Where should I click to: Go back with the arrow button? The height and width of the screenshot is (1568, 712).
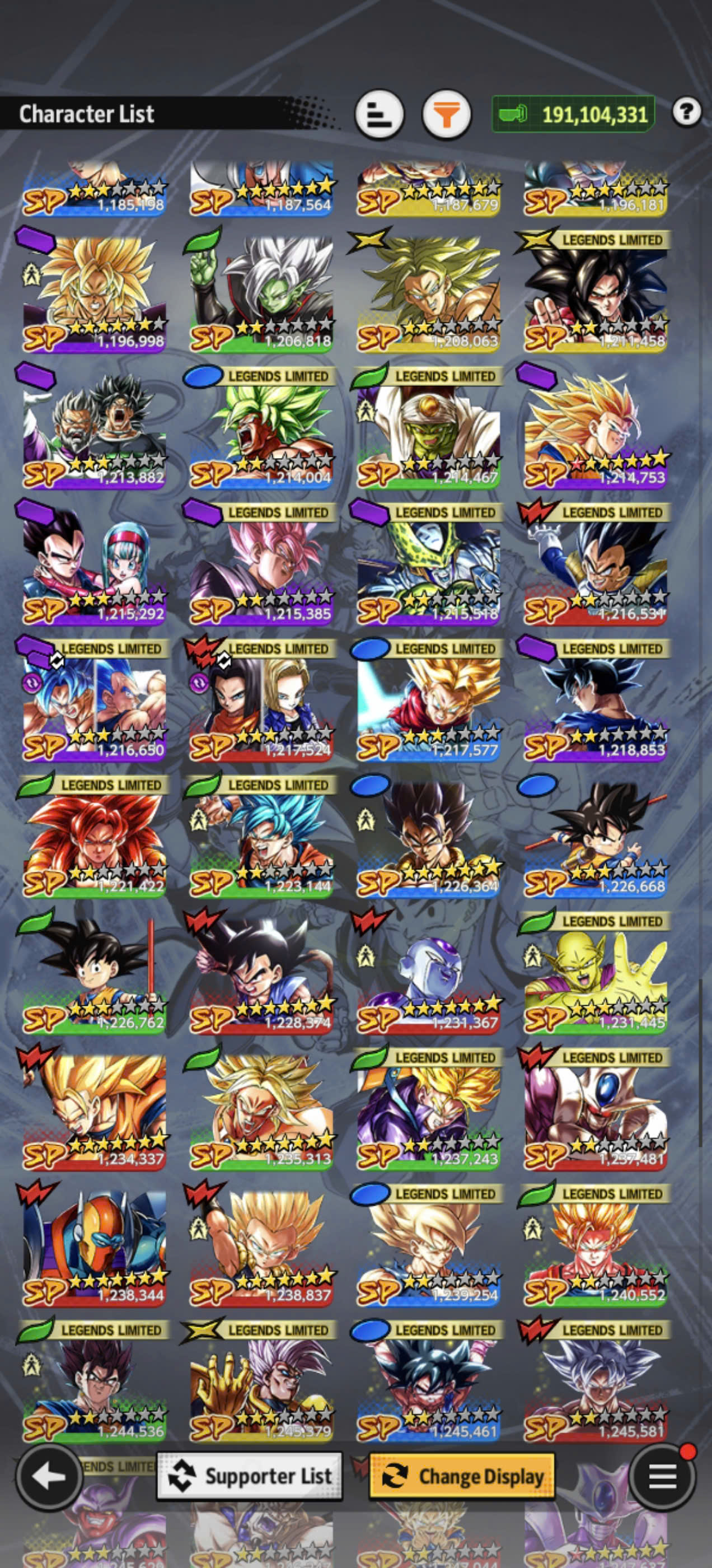point(49,1477)
